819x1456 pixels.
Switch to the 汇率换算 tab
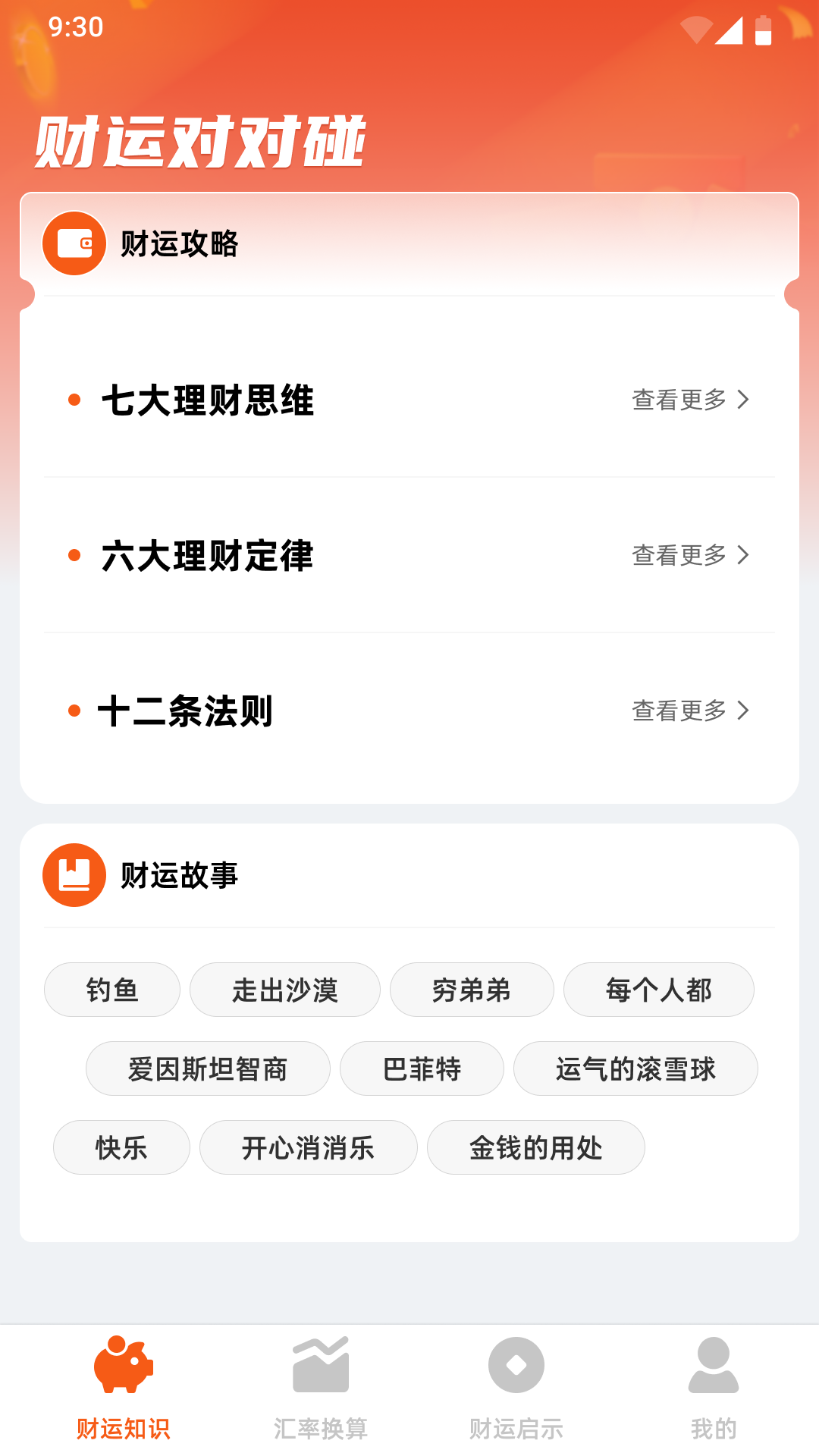(x=320, y=1388)
